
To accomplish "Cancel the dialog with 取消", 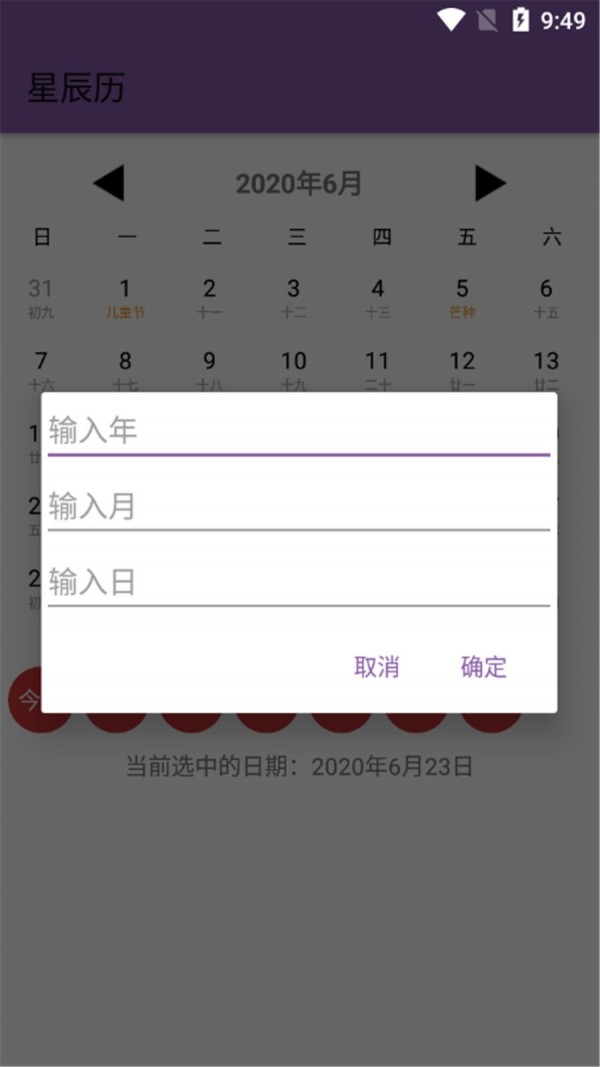I will pos(377,667).
